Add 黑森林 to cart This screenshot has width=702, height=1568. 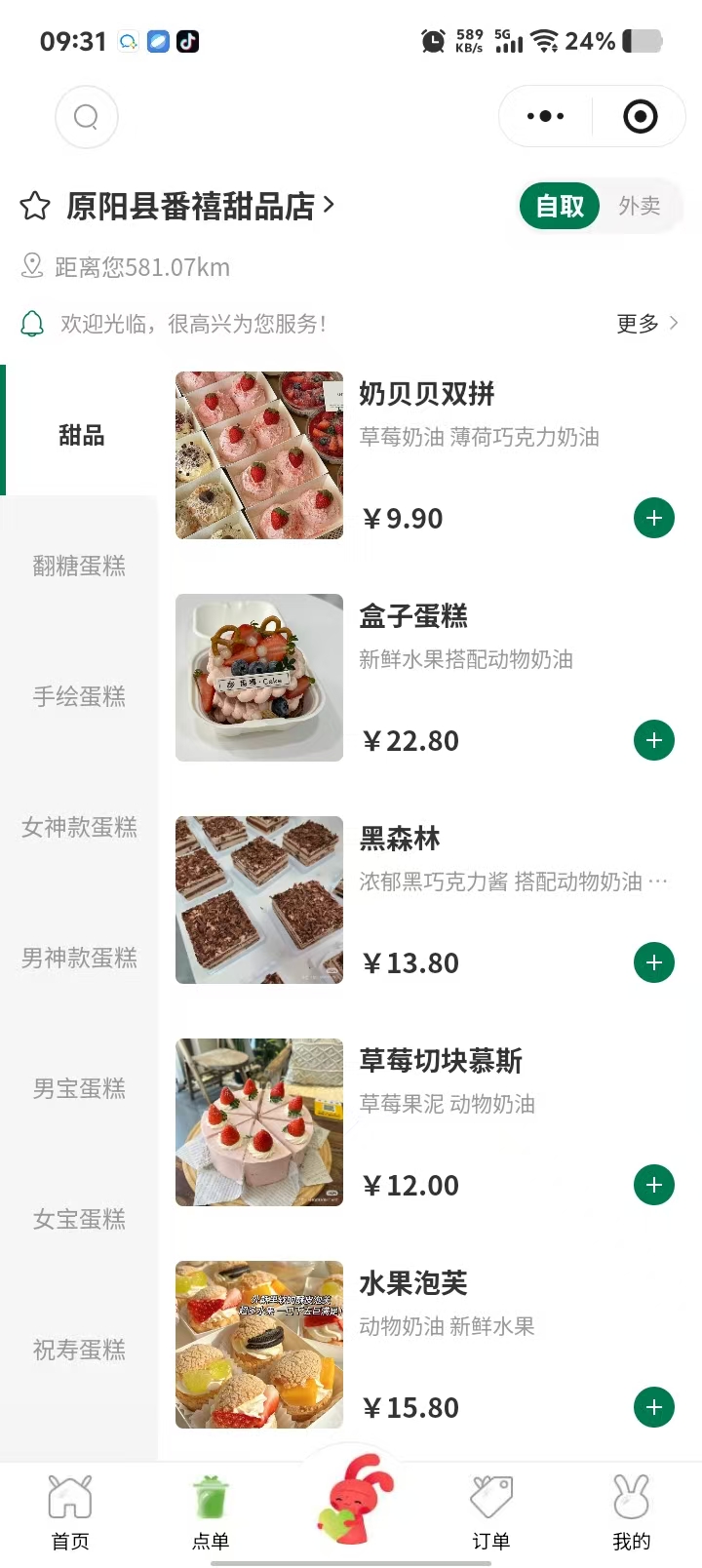click(653, 962)
